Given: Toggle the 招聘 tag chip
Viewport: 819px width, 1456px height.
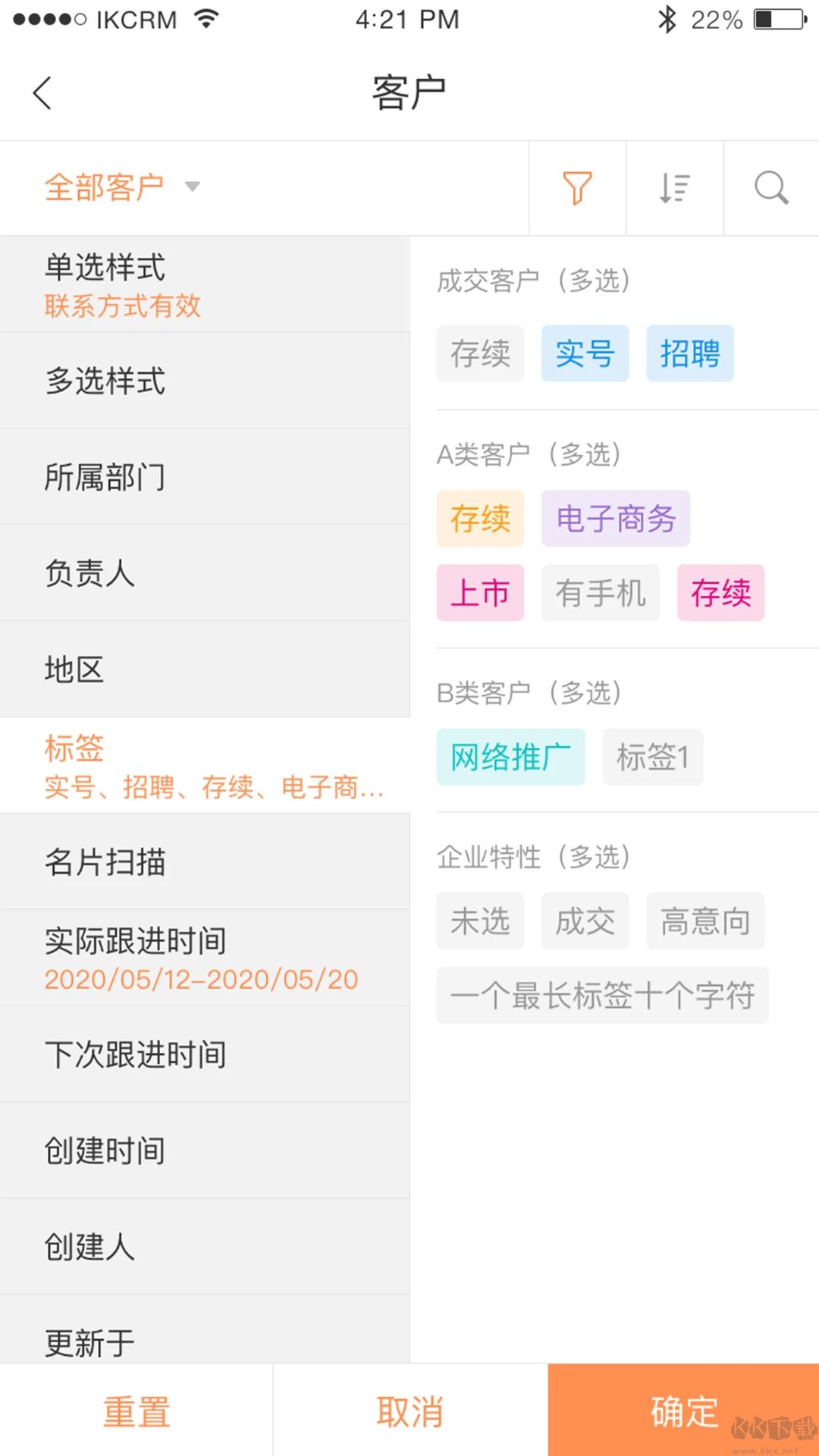Looking at the screenshot, I should click(x=689, y=353).
